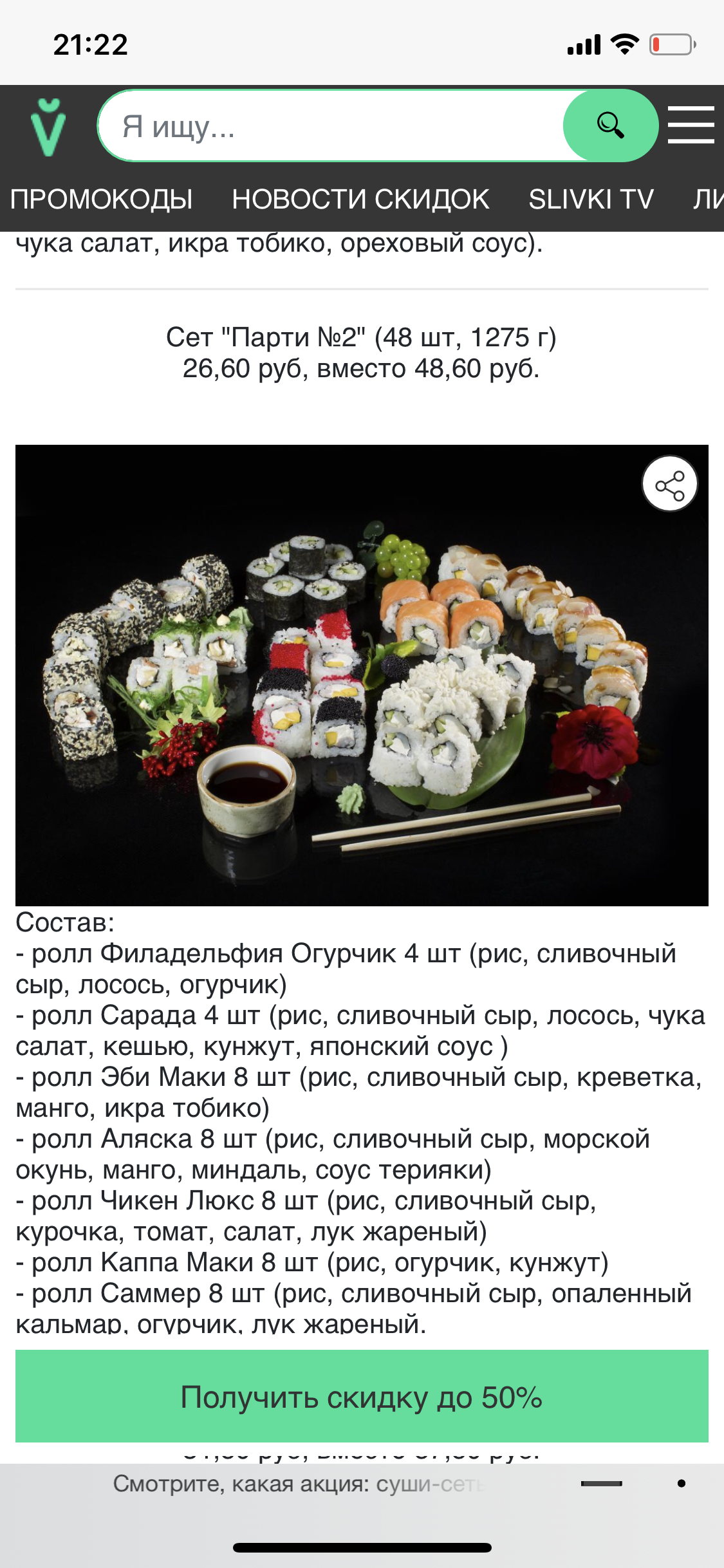Tap 'Получить скидку до 50%' button
The width and height of the screenshot is (724, 1568).
point(362,1397)
